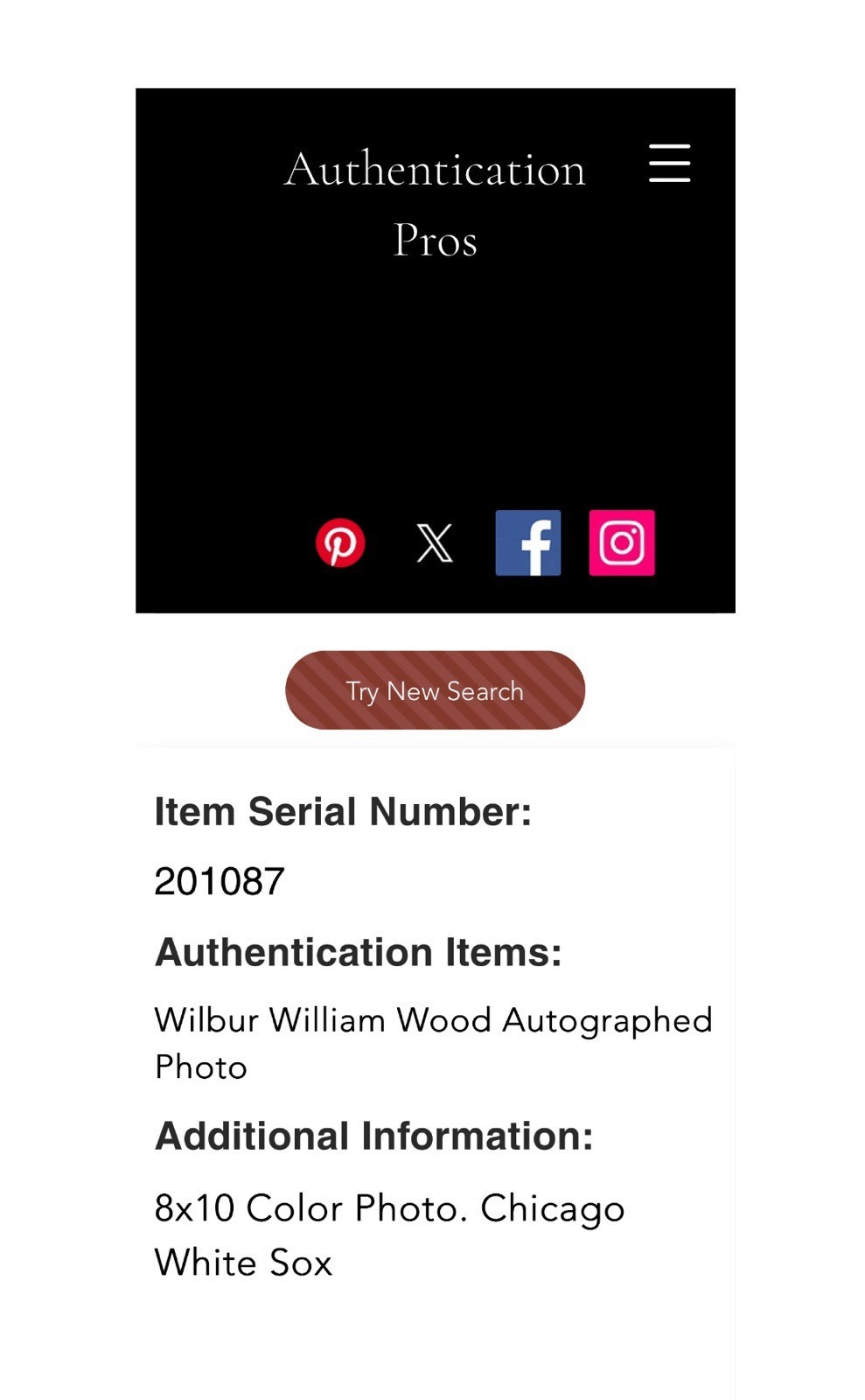The height and width of the screenshot is (1400, 865).
Task: Open the Facebook page
Action: point(528,542)
